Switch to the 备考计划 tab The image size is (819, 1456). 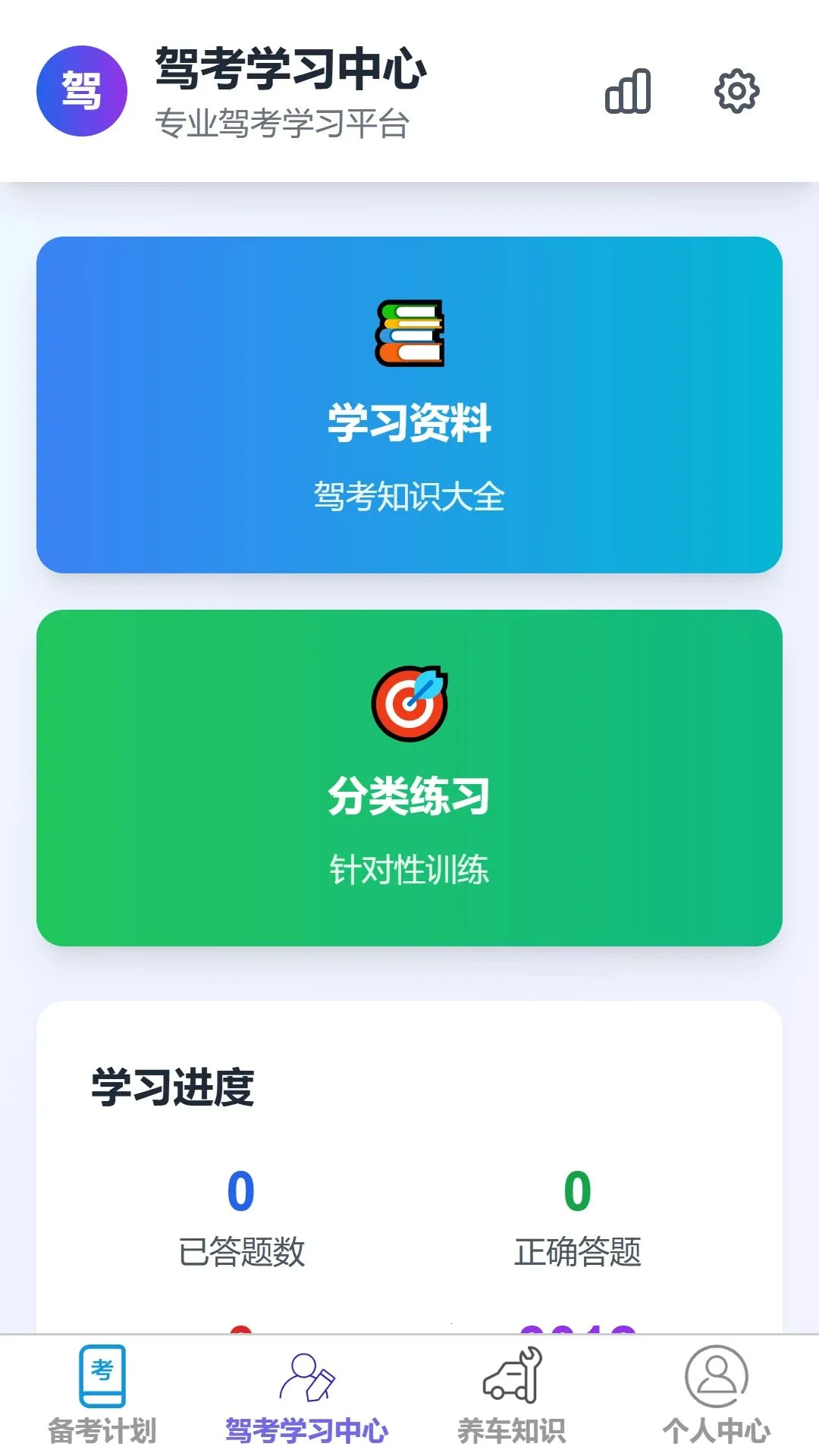coord(102,1395)
